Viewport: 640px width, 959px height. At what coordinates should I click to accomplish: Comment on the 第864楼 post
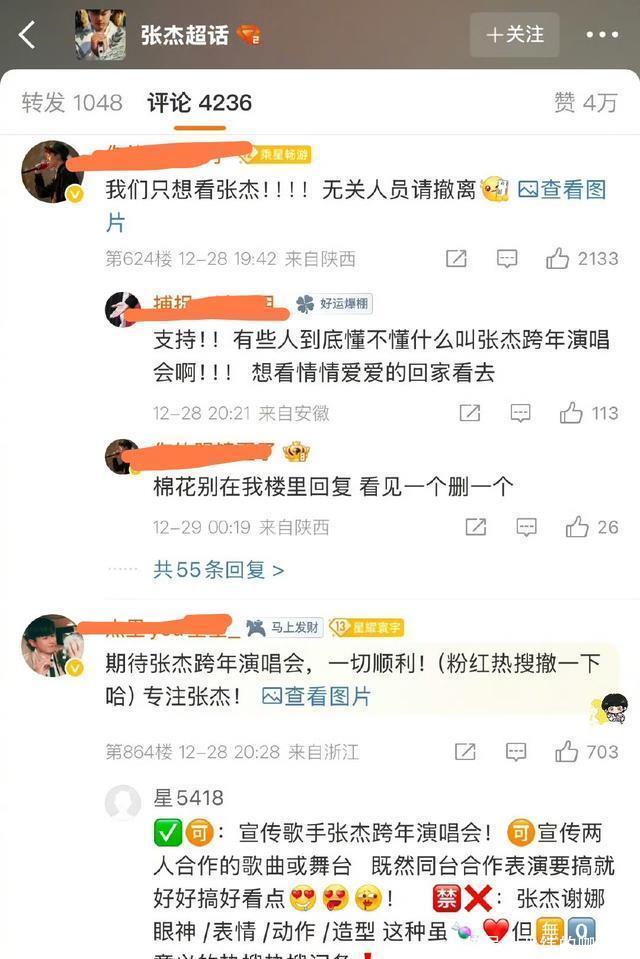(516, 751)
